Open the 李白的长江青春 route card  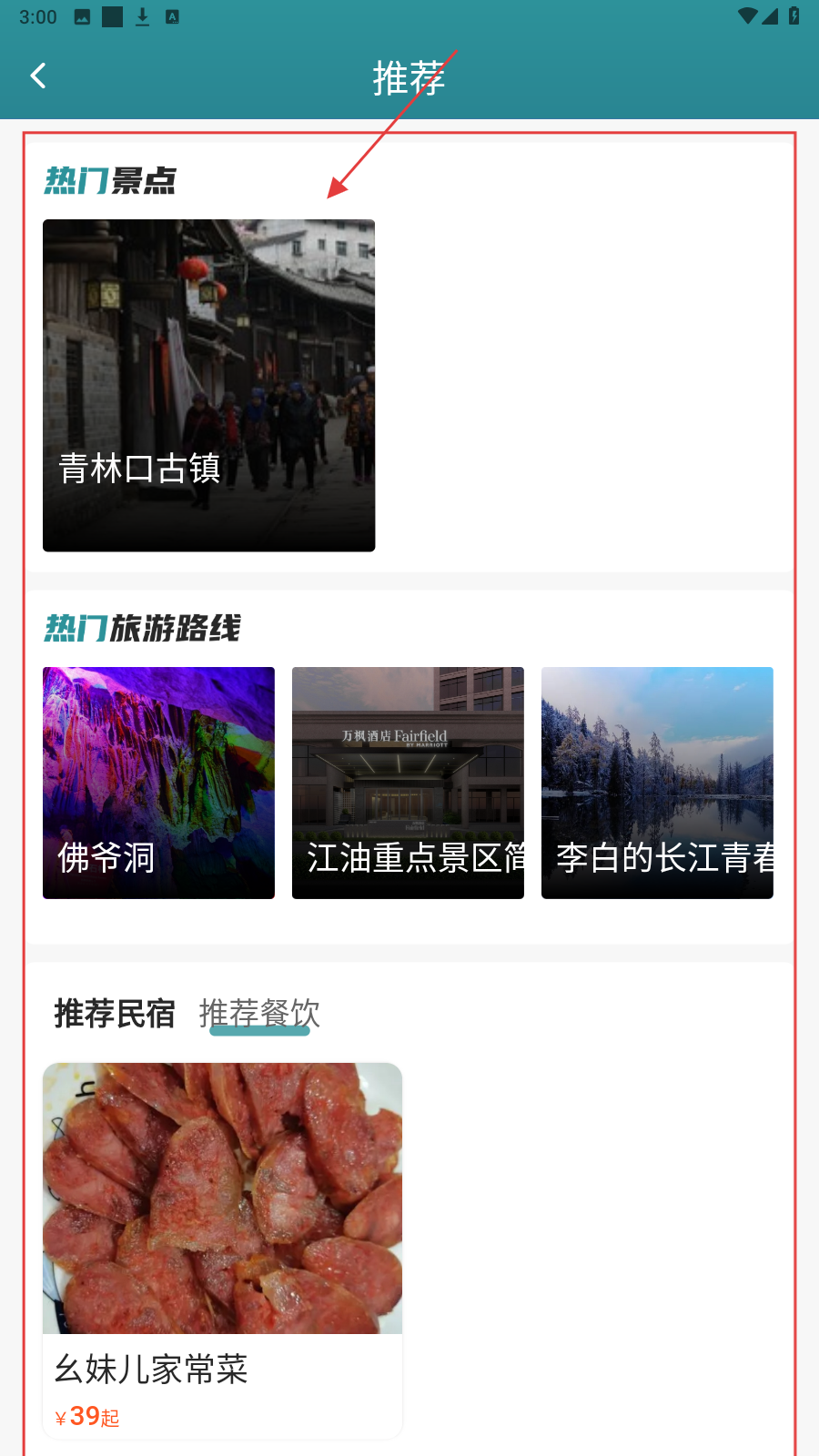(x=657, y=783)
